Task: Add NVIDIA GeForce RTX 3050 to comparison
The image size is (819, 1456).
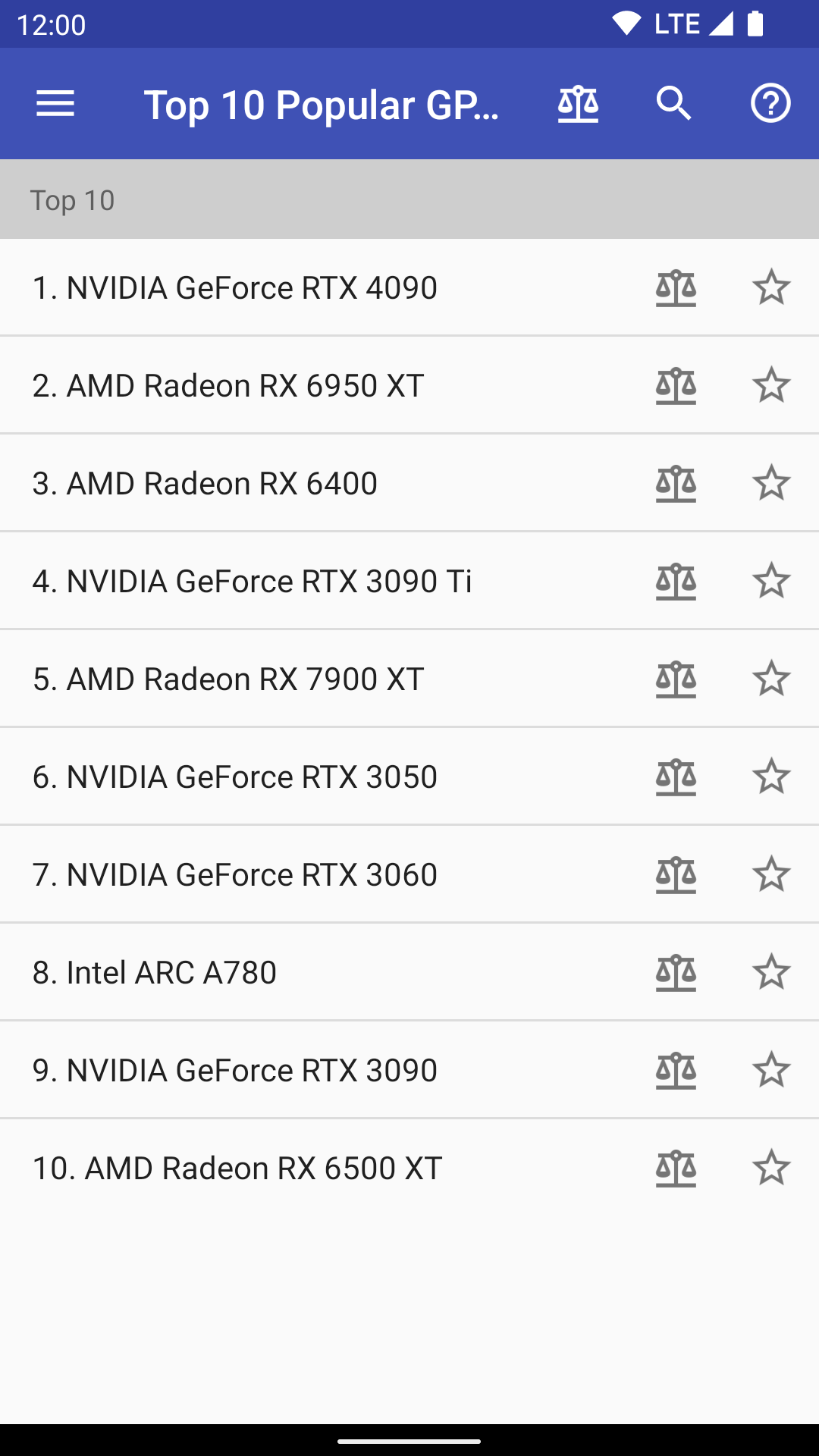Action: pos(676,777)
